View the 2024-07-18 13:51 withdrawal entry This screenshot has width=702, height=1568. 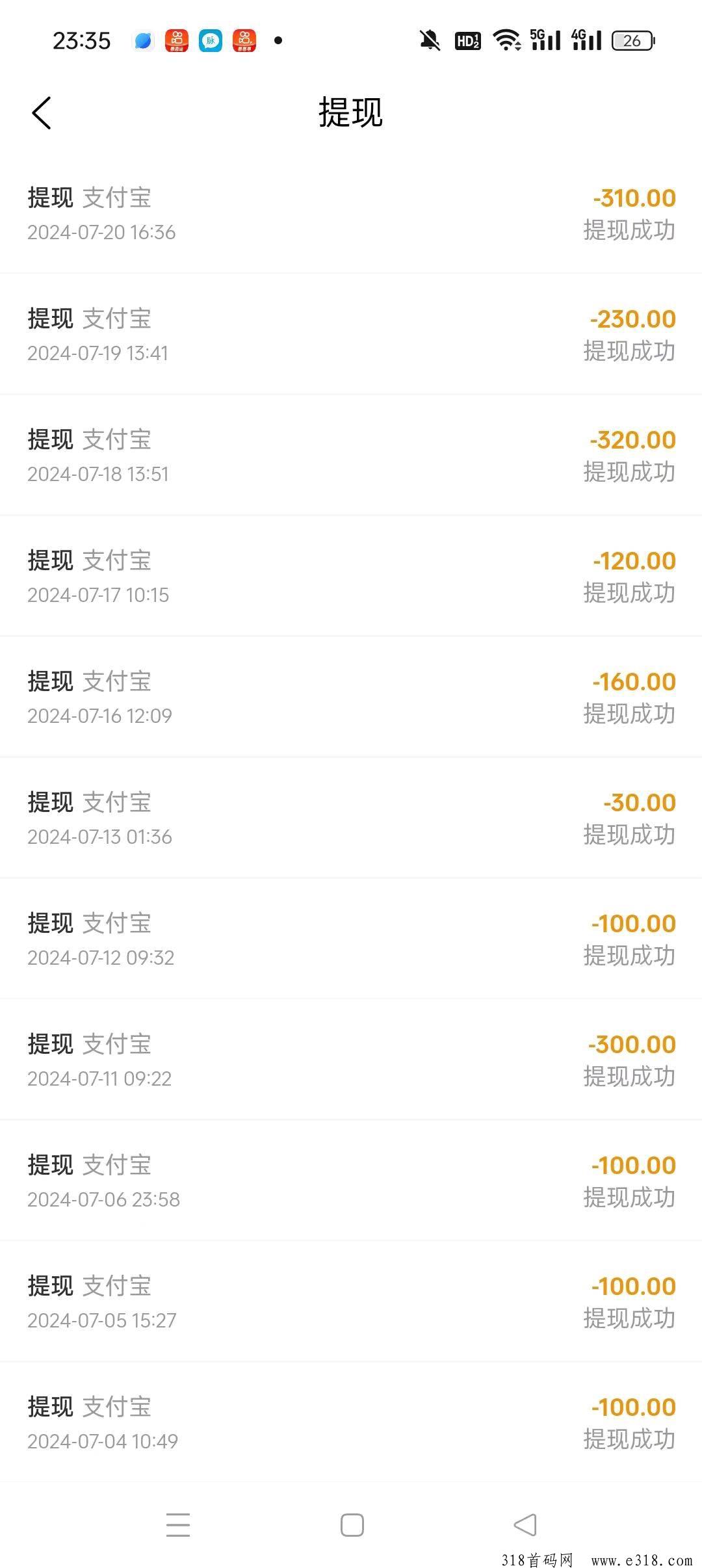(x=351, y=455)
